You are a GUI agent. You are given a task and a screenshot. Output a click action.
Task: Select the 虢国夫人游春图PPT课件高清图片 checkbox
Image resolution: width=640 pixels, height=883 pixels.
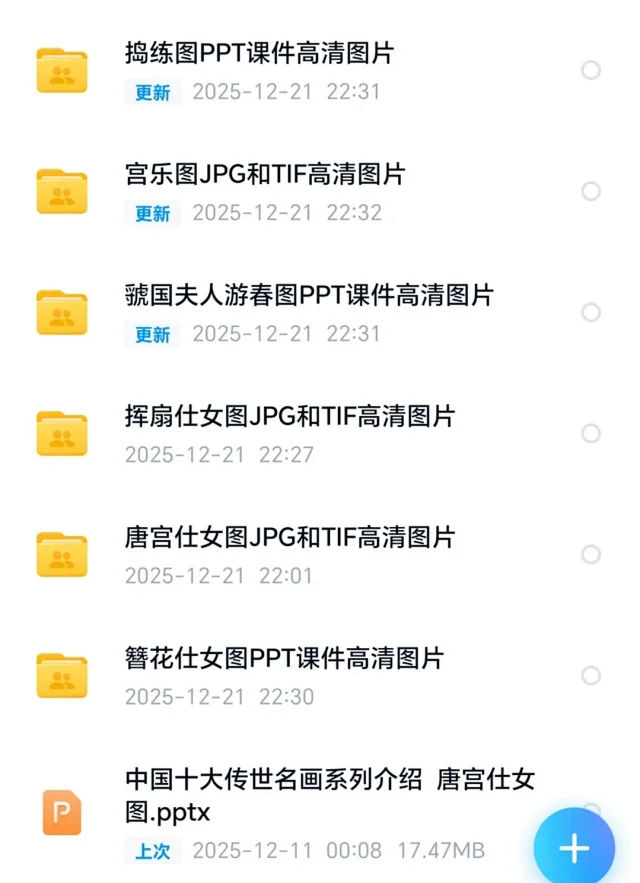[591, 312]
